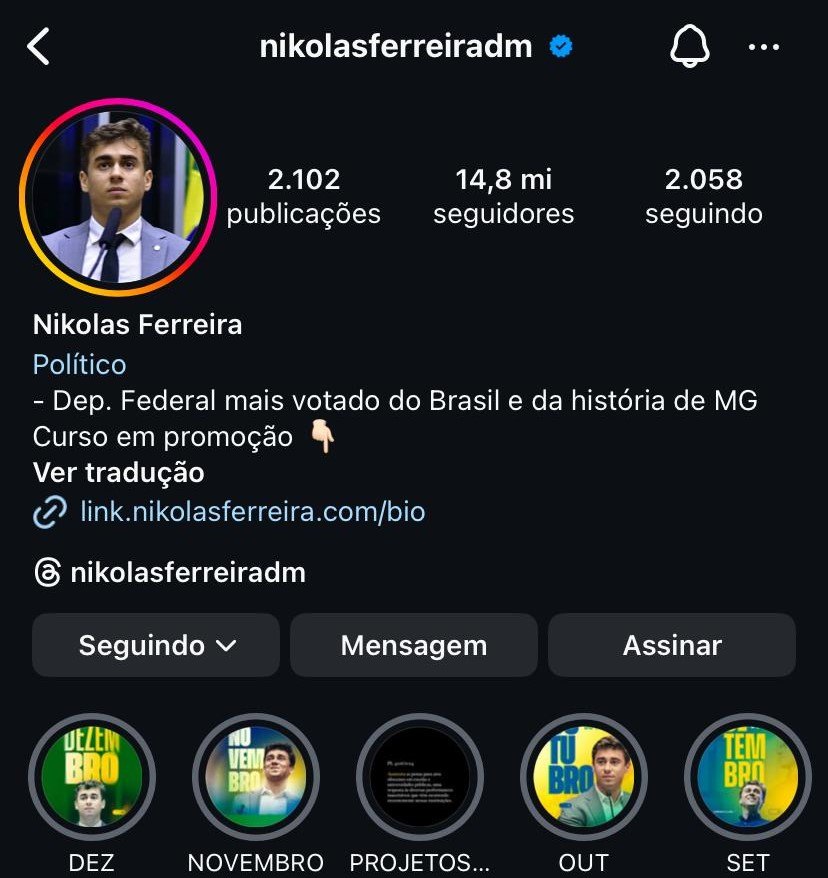This screenshot has height=878, width=828.
Task: Tap the Mensagem button
Action: [414, 645]
